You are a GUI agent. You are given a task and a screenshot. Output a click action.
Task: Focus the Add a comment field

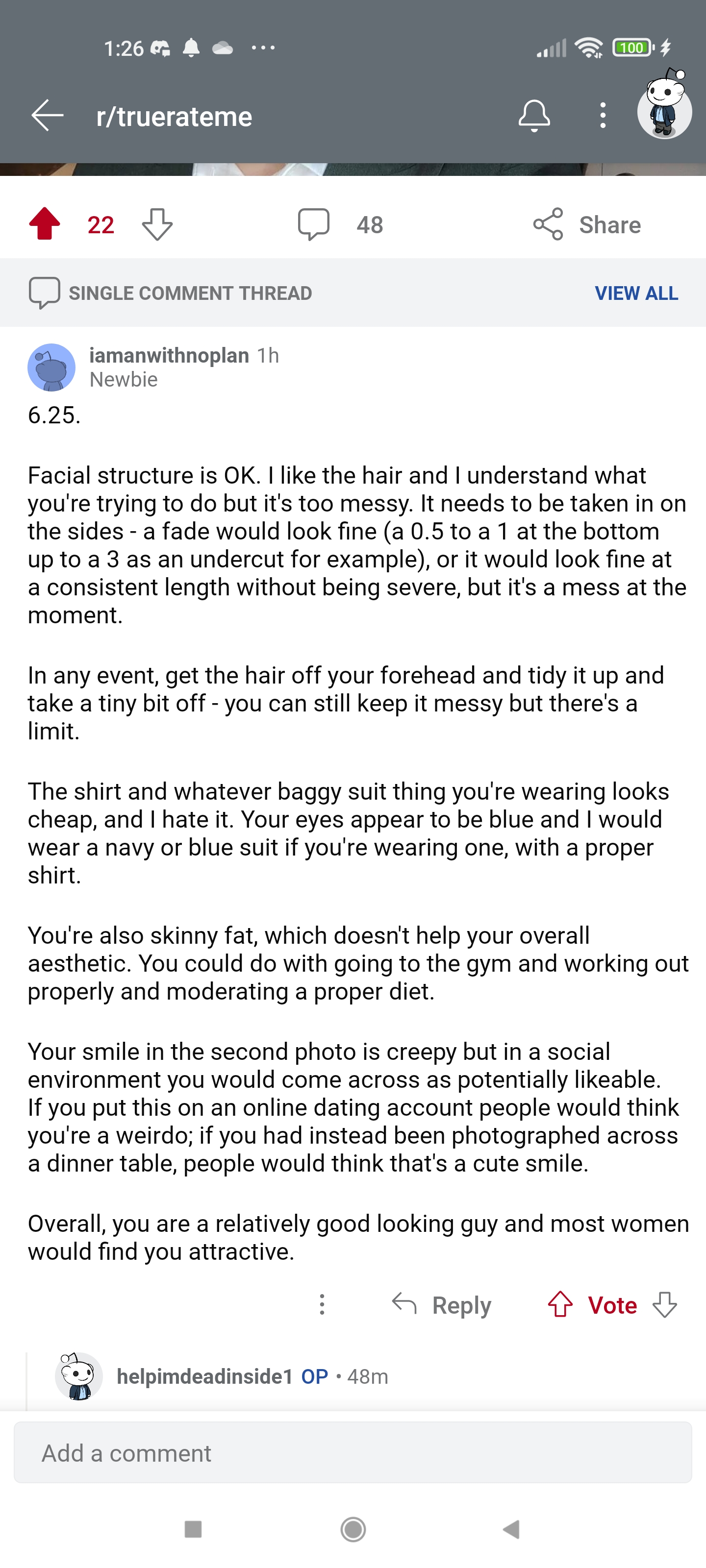click(x=353, y=1452)
